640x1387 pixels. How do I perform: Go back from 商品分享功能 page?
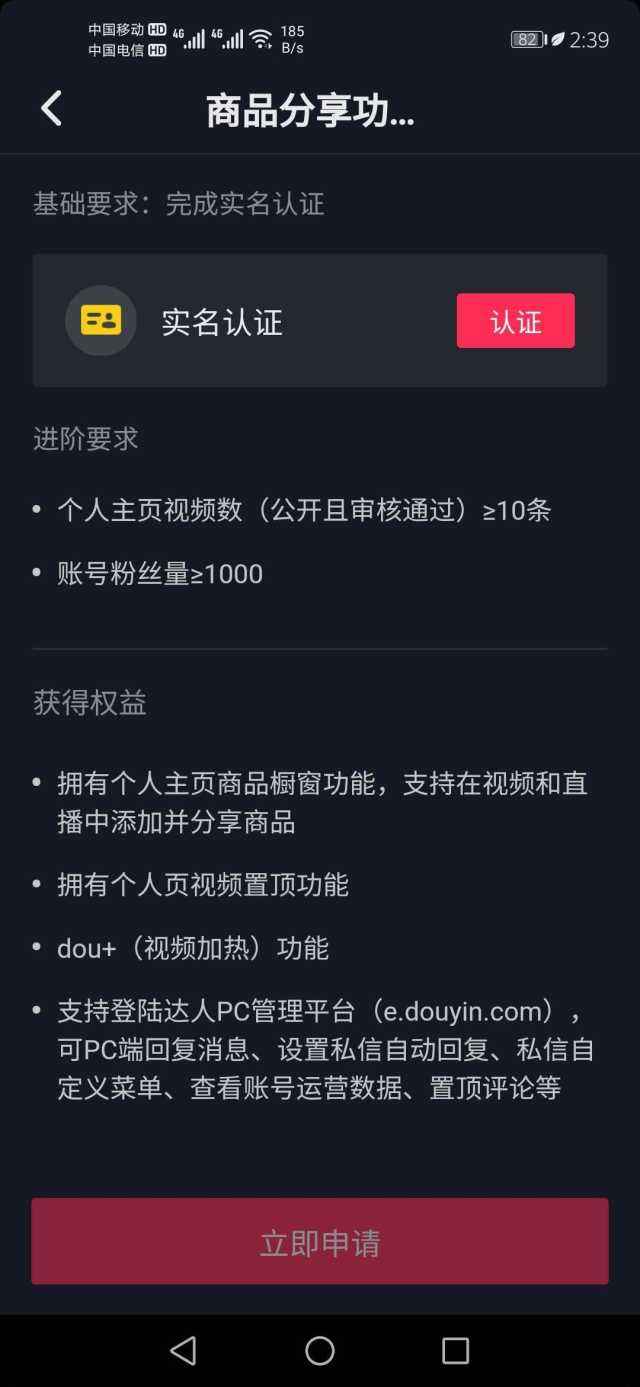52,108
